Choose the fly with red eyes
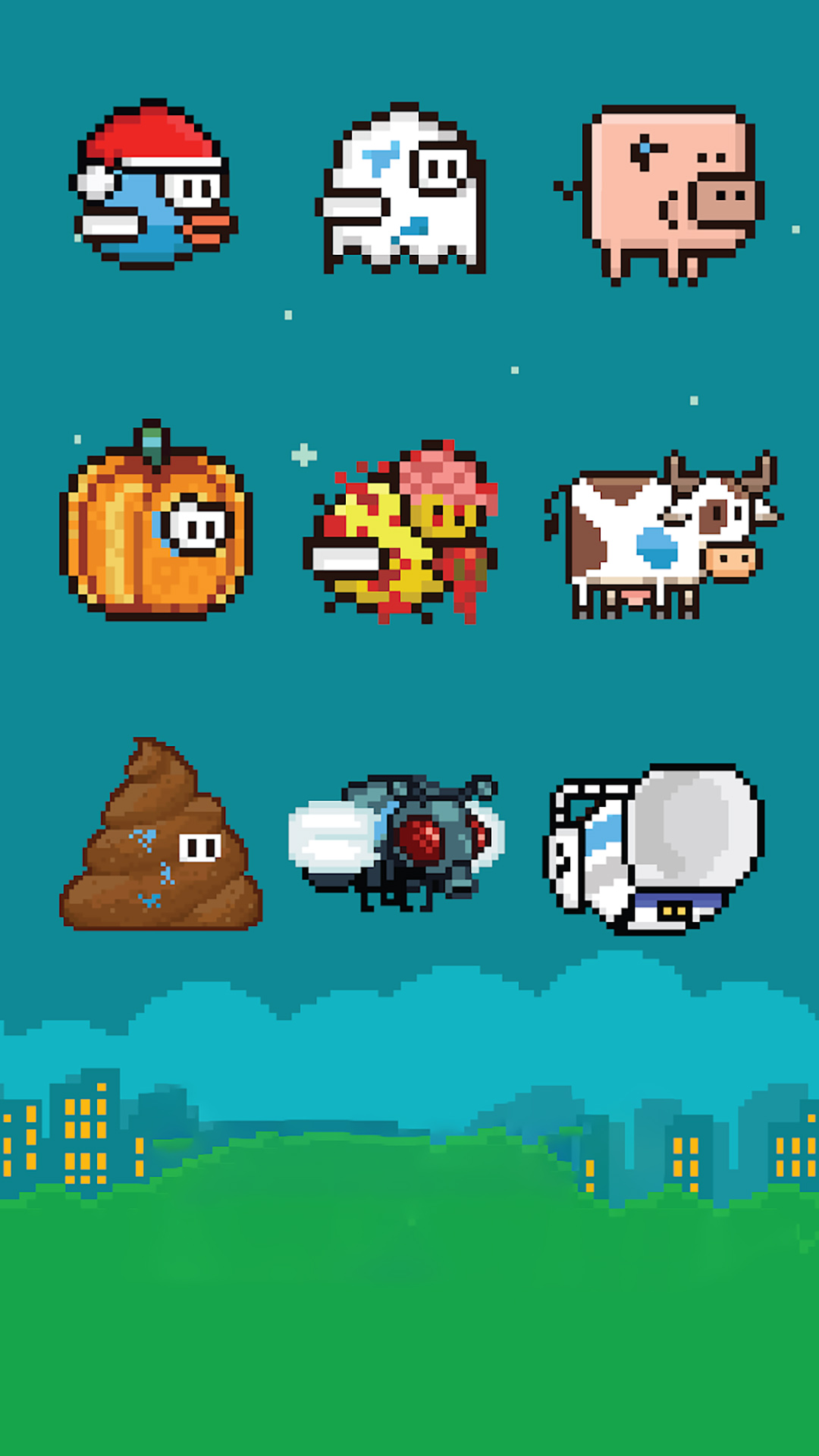 coord(398,840)
